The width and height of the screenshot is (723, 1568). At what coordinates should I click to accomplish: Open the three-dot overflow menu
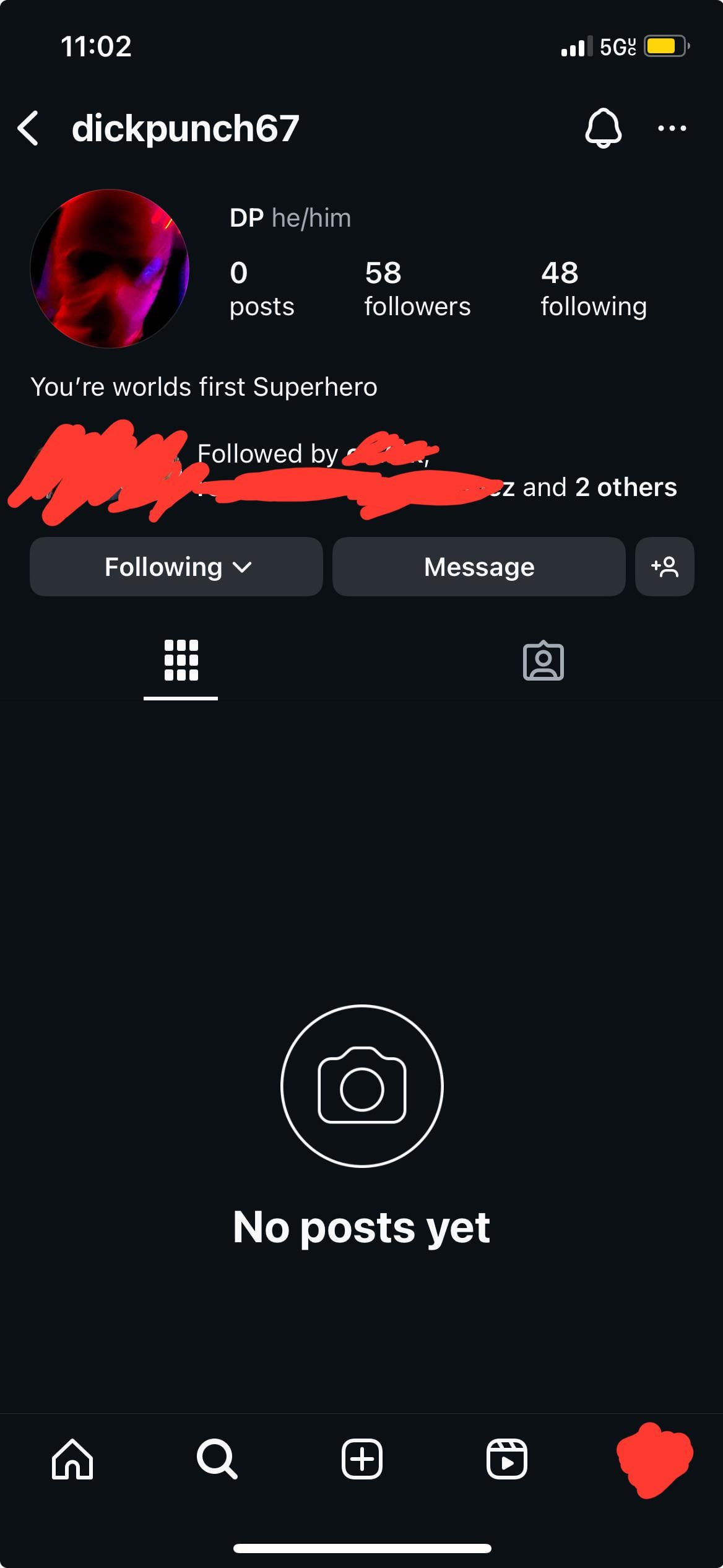coord(672,128)
